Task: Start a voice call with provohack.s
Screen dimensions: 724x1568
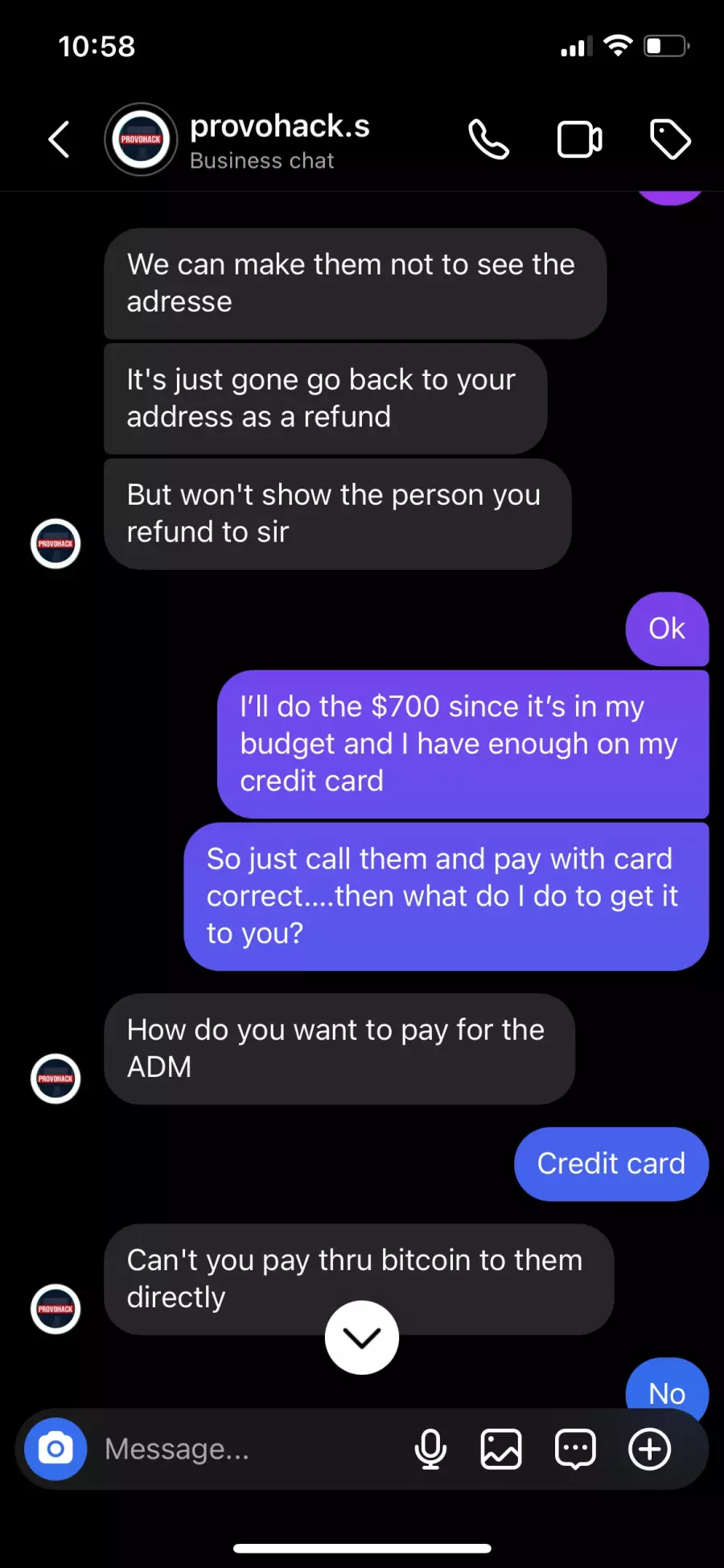Action: tap(488, 139)
